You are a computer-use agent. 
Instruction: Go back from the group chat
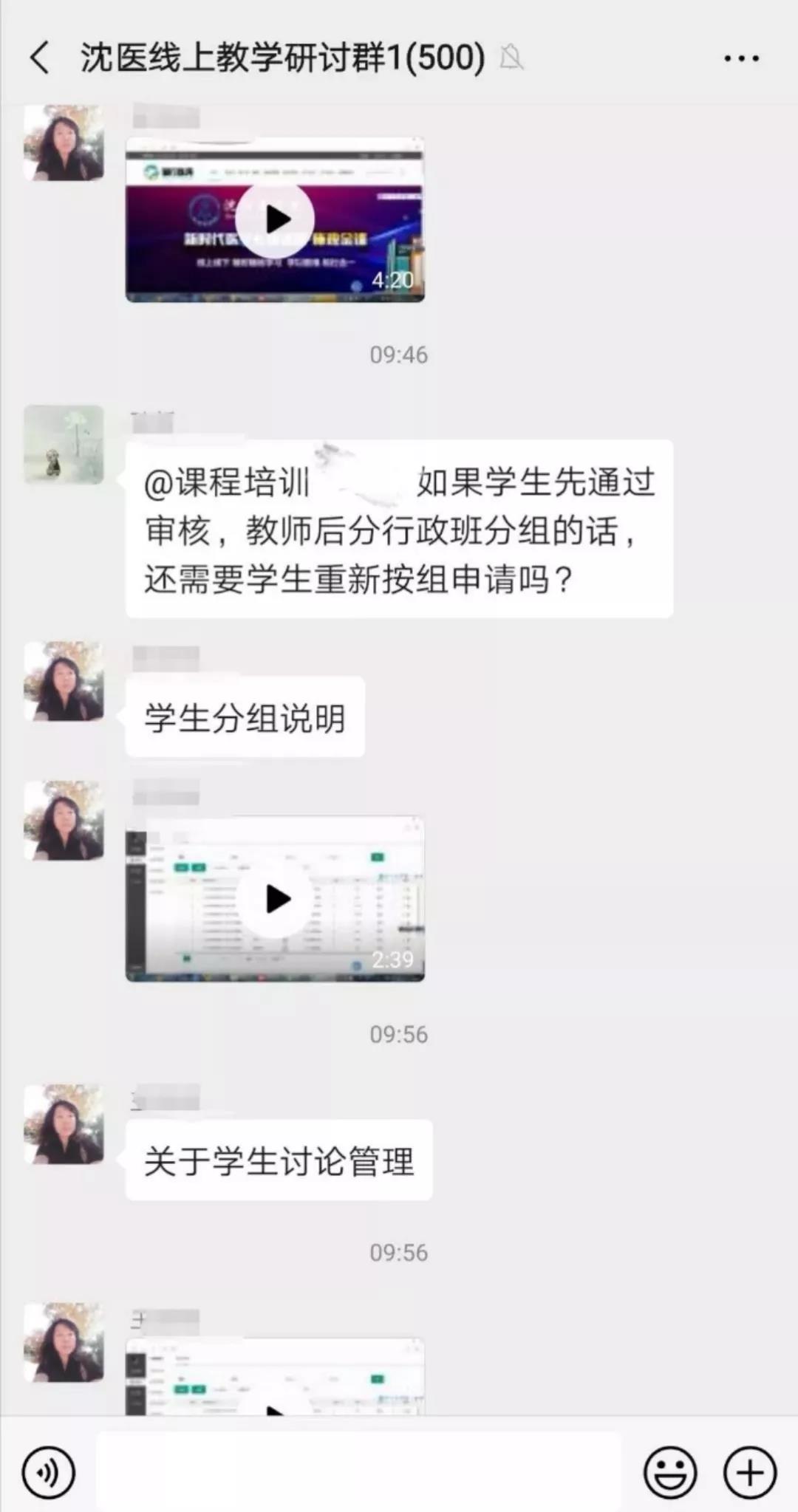click(x=40, y=58)
